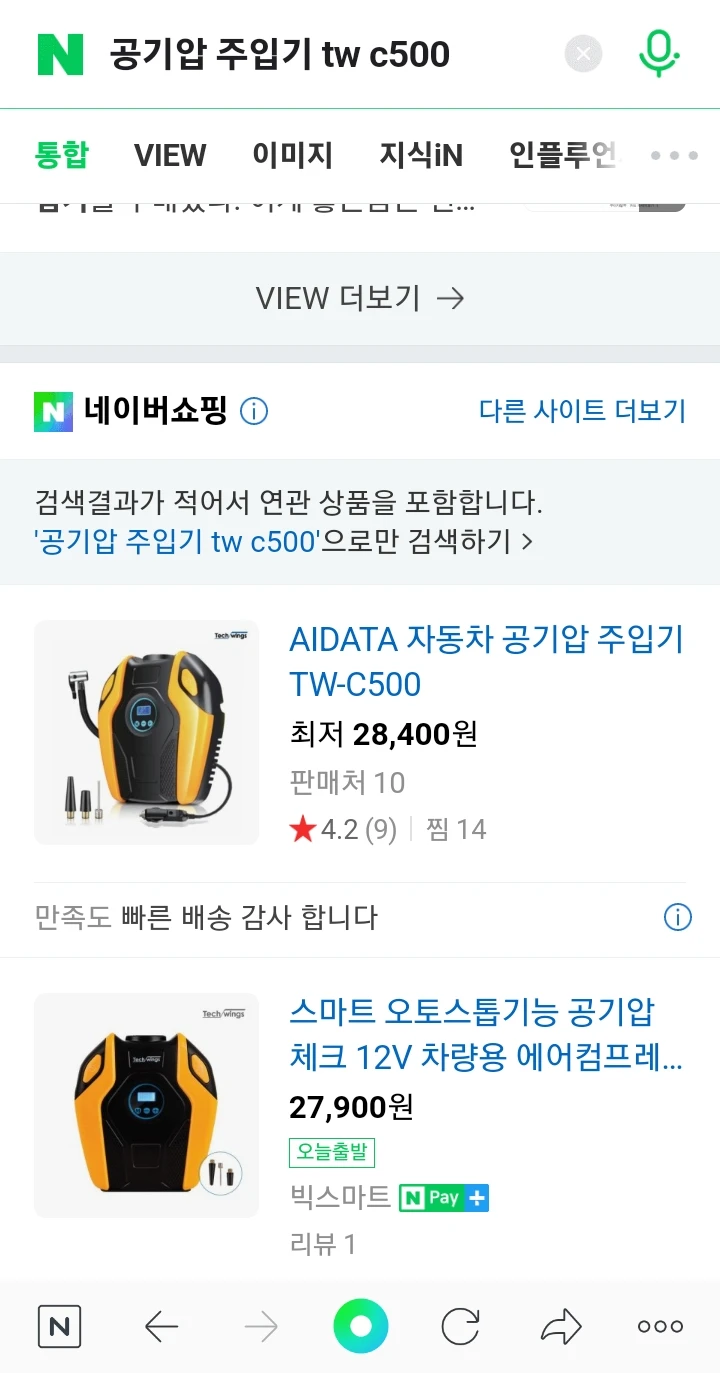Open 네이버쇼핑 info icon

pos(254,411)
